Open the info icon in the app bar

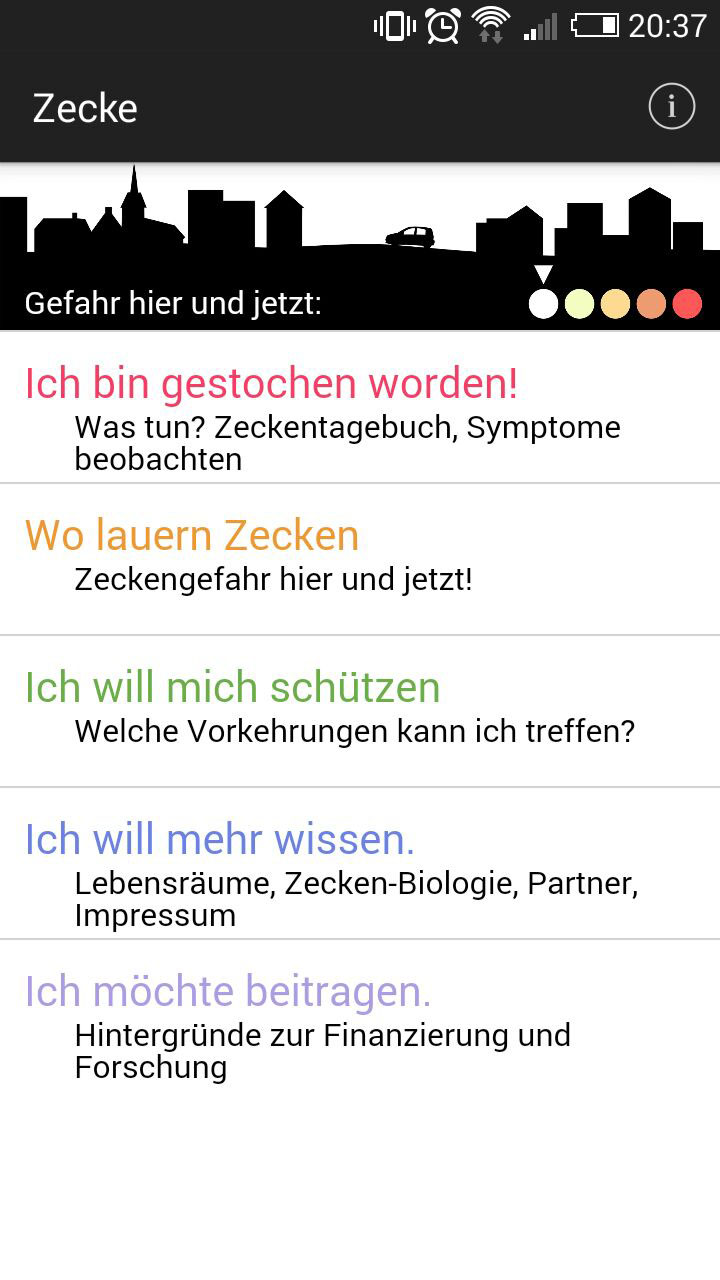pyautogui.click(x=671, y=106)
